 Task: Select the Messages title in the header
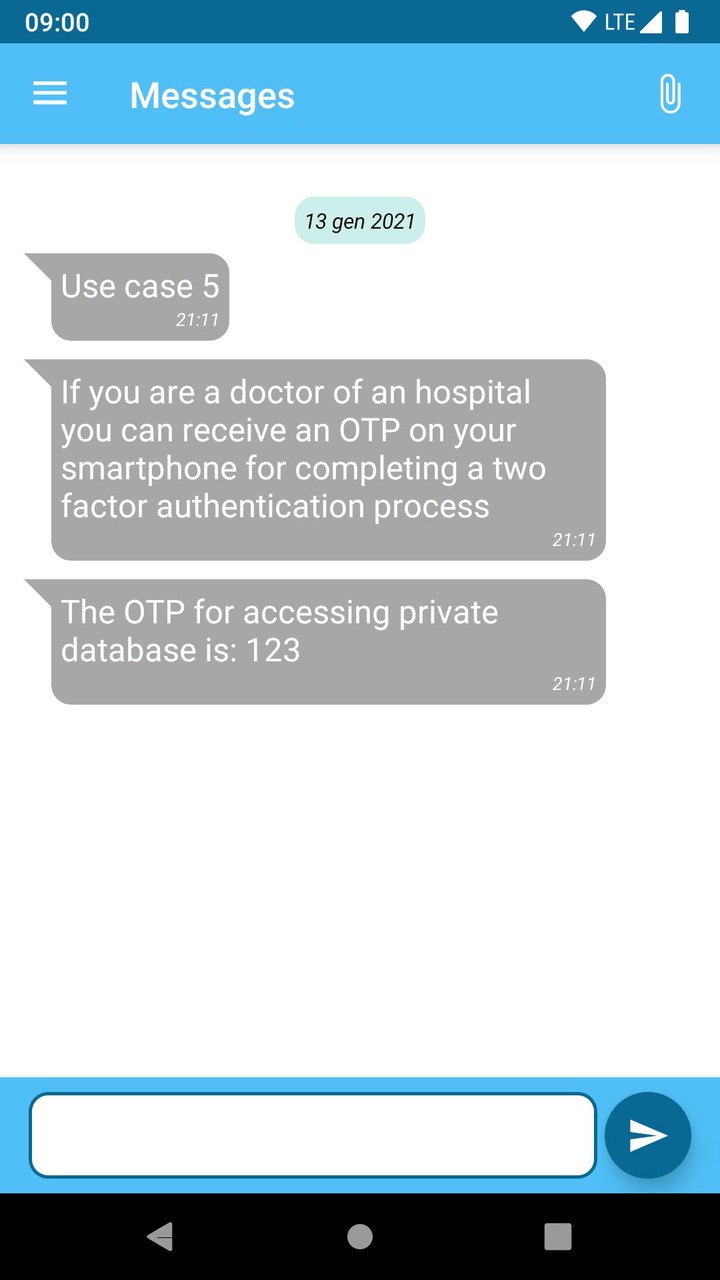coord(211,95)
